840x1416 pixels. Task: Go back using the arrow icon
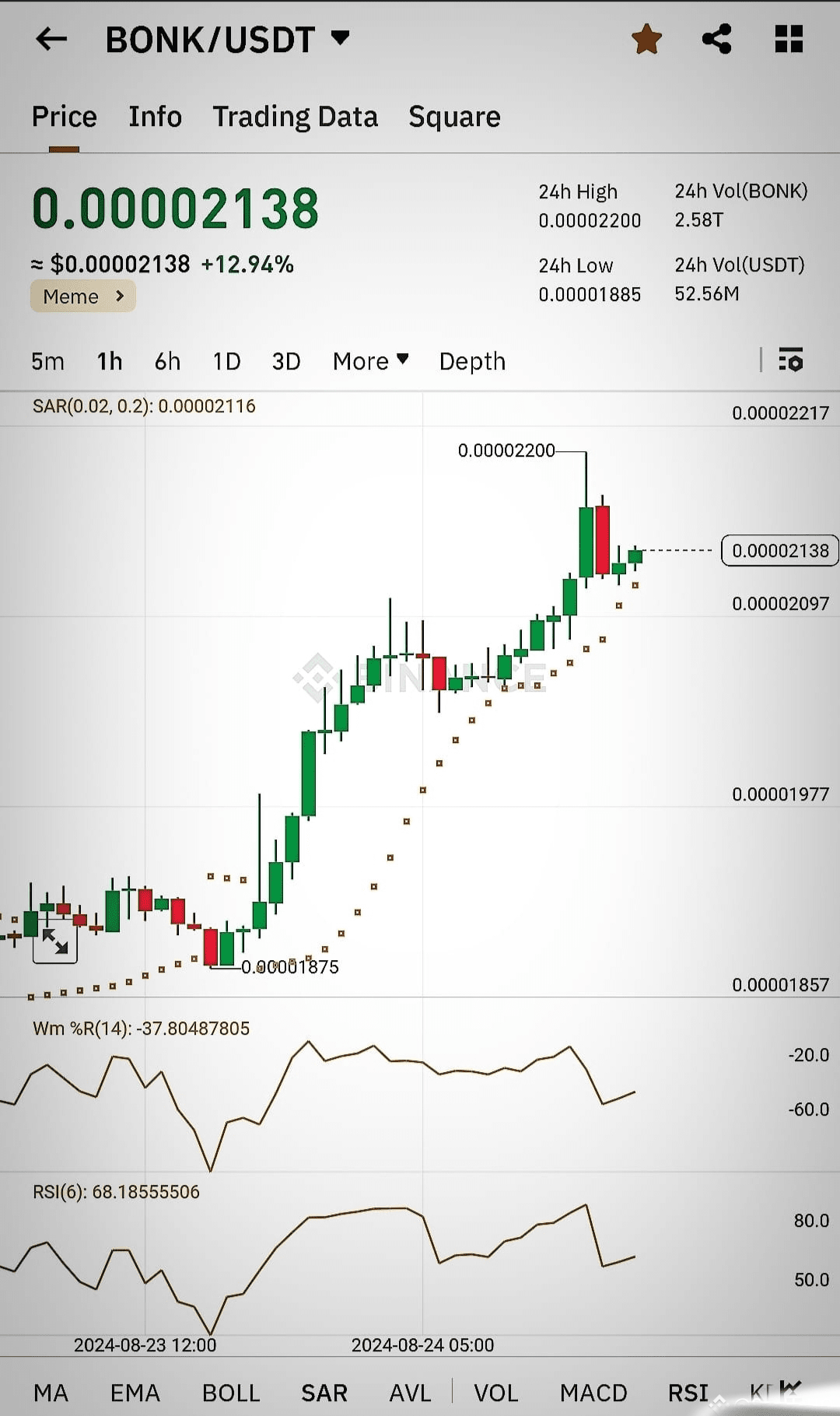click(51, 39)
